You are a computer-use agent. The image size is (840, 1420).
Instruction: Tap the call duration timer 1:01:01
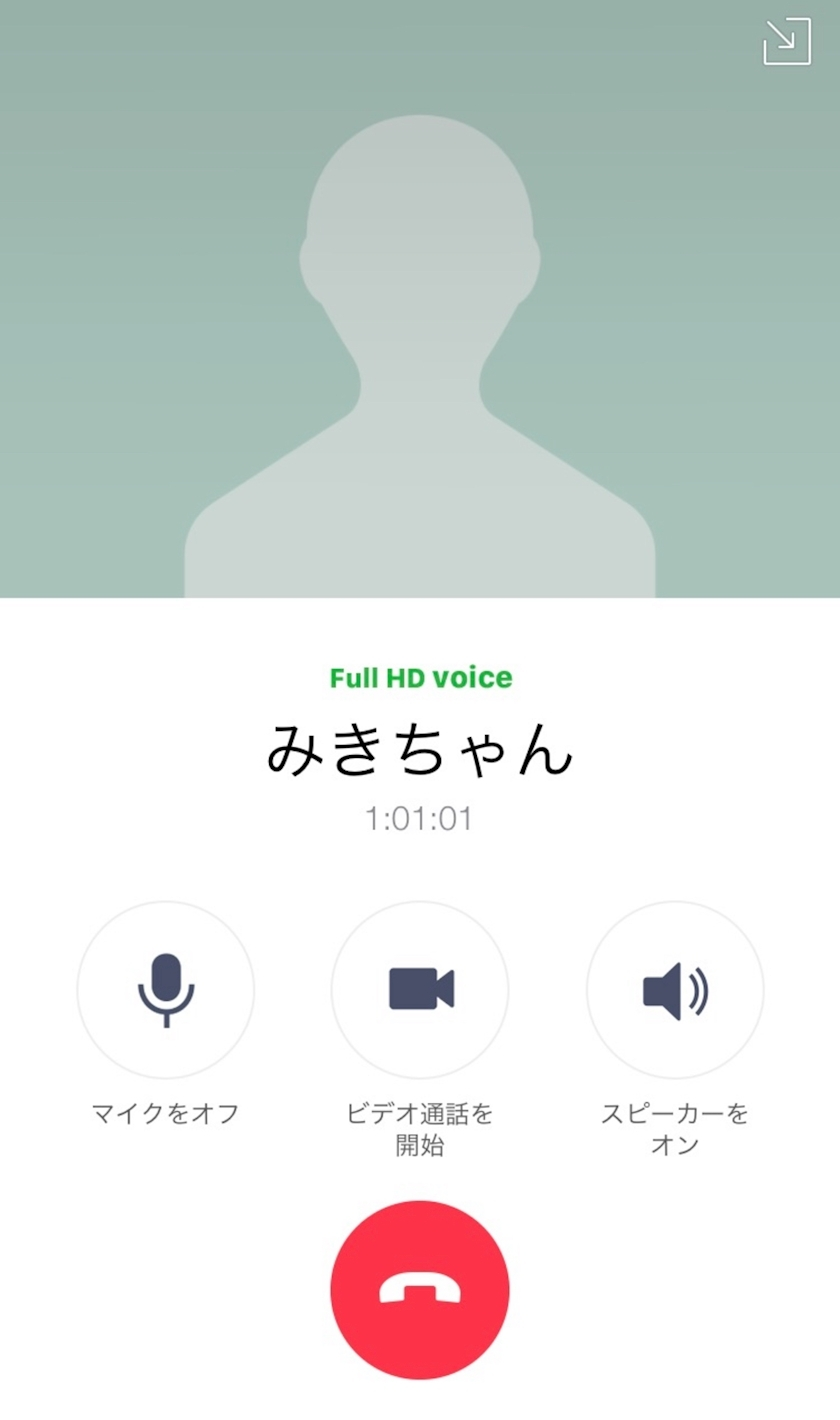420,818
